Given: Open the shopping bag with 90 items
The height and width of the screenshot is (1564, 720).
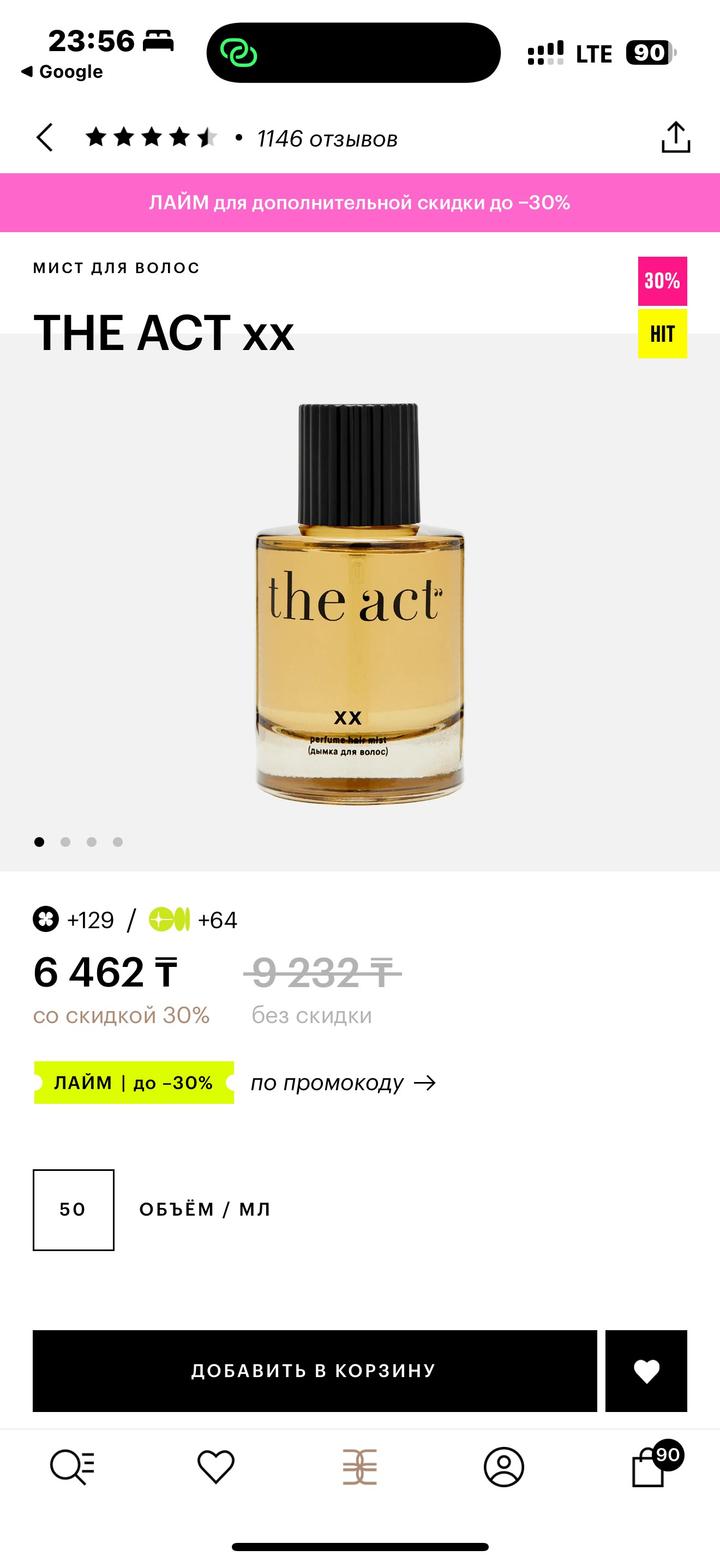Looking at the screenshot, I should pos(650,1467).
